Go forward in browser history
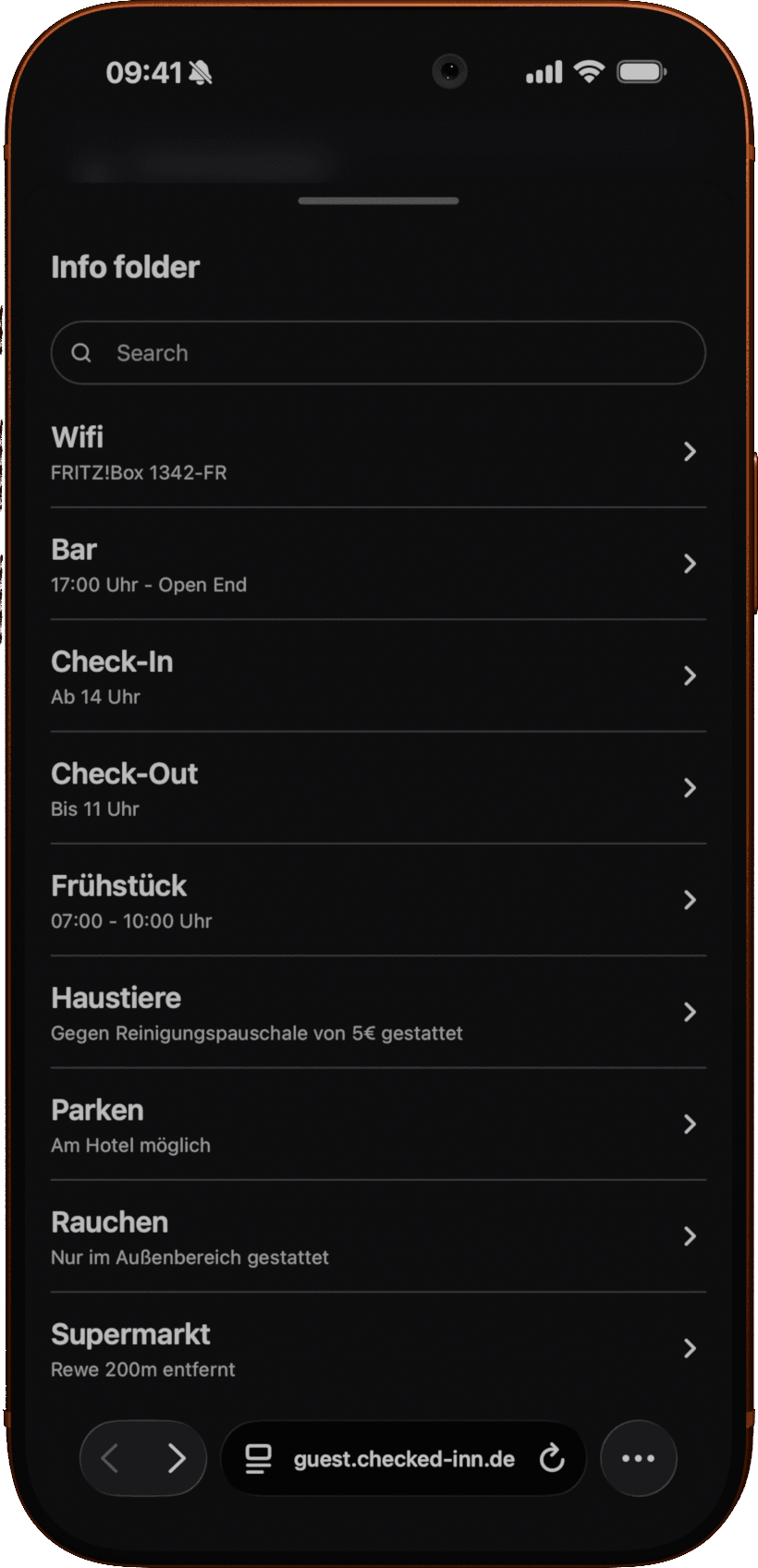This screenshot has width=758, height=1568. (177, 1459)
